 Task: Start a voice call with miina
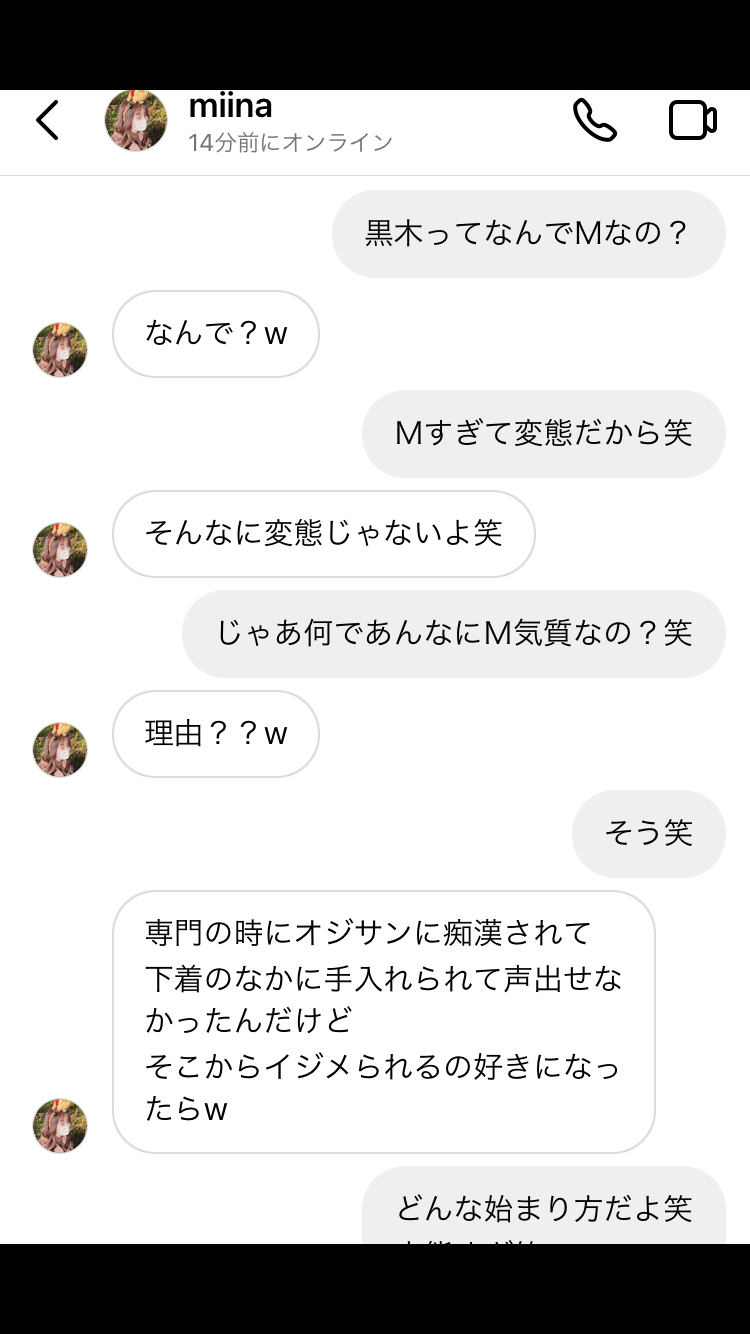tap(595, 120)
